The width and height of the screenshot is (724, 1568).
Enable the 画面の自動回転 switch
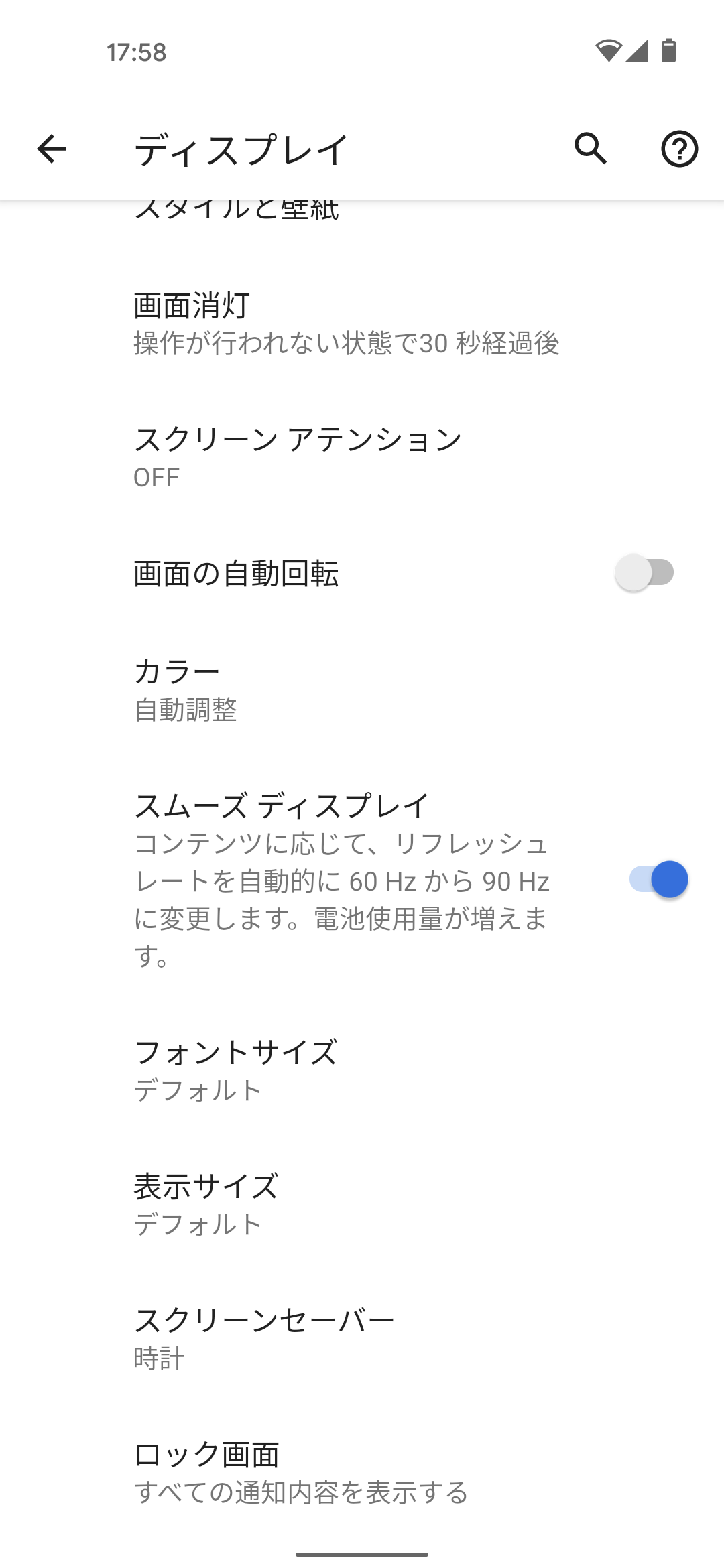click(x=645, y=573)
